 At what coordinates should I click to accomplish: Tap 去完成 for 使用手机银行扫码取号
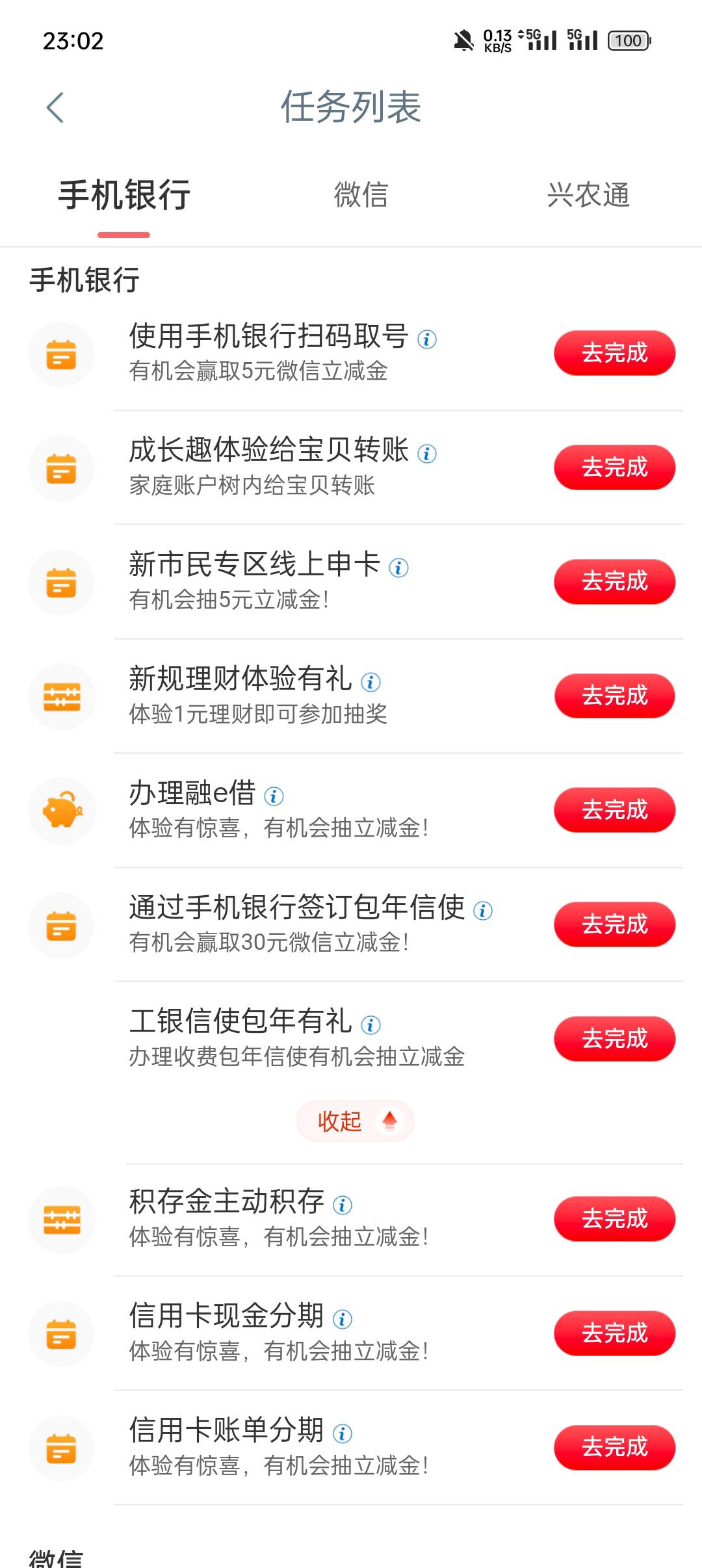[x=614, y=353]
